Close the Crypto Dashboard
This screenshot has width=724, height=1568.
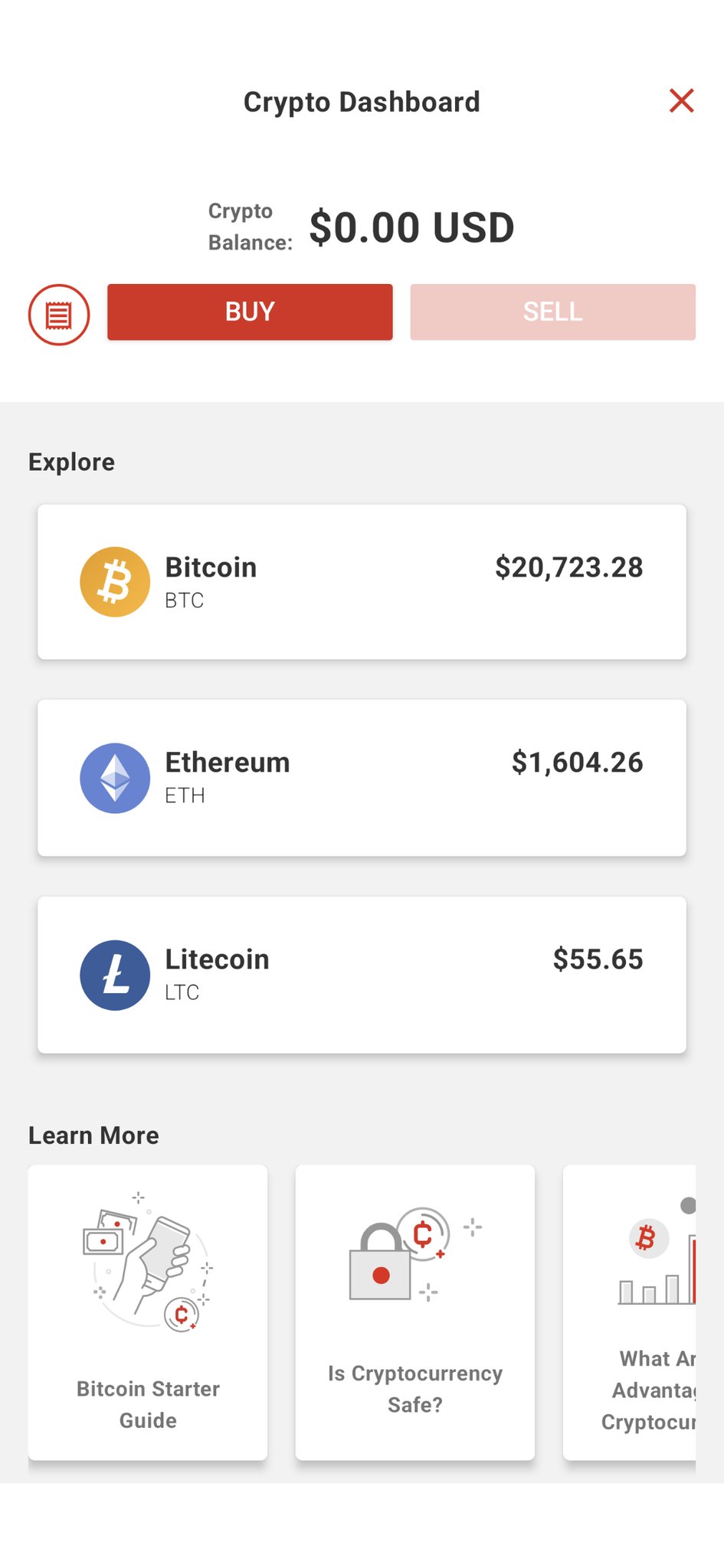pyautogui.click(x=681, y=101)
